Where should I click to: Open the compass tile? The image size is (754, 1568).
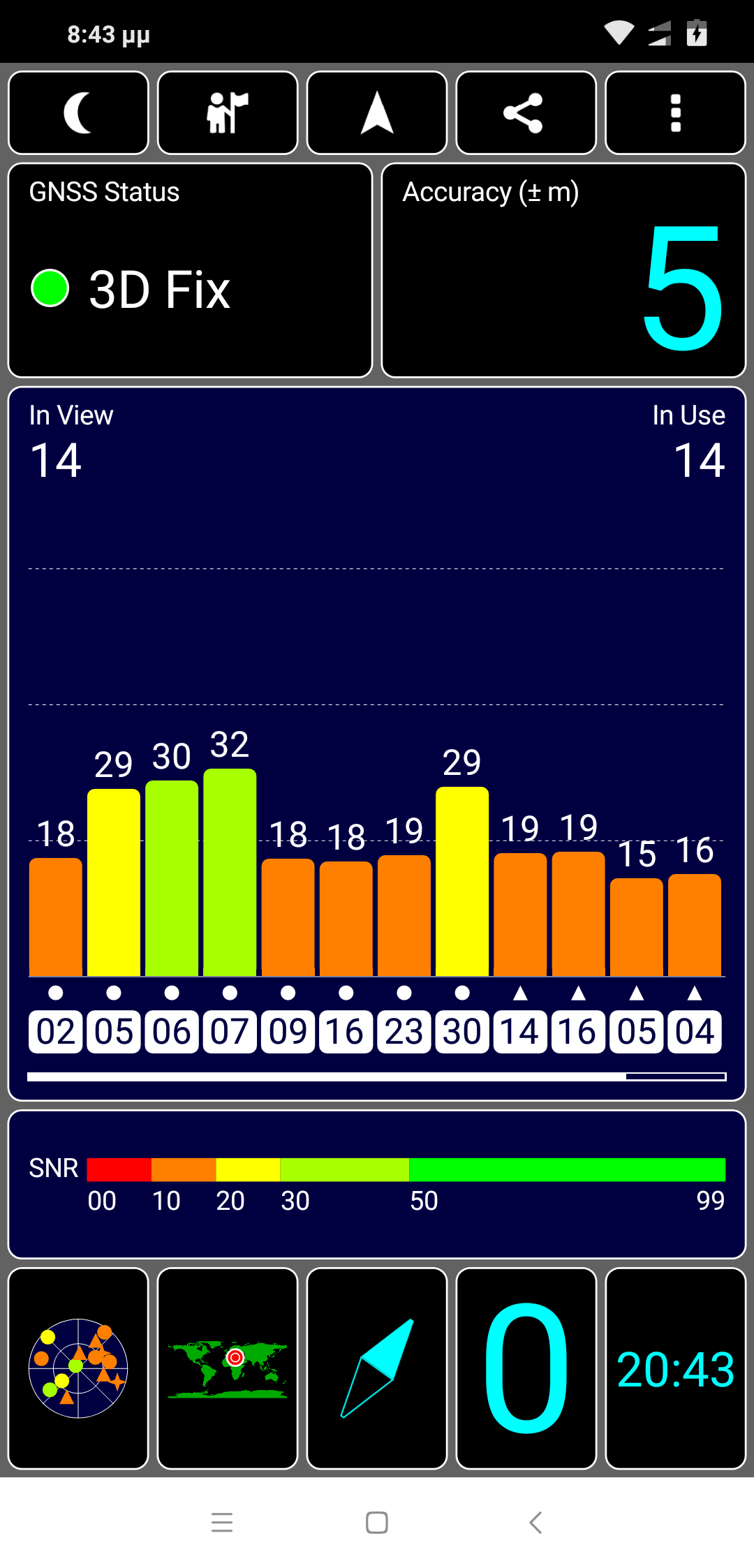[x=377, y=1368]
